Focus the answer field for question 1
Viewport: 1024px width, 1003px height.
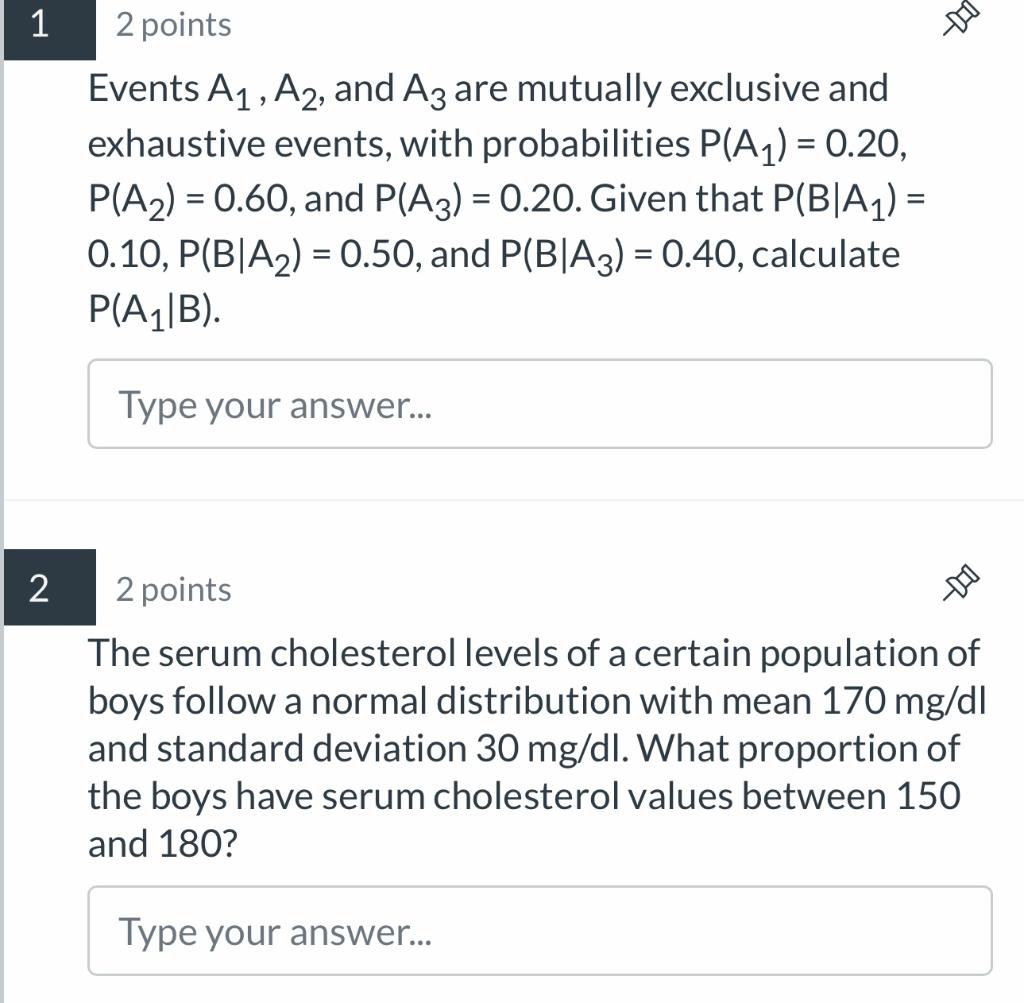[540, 404]
